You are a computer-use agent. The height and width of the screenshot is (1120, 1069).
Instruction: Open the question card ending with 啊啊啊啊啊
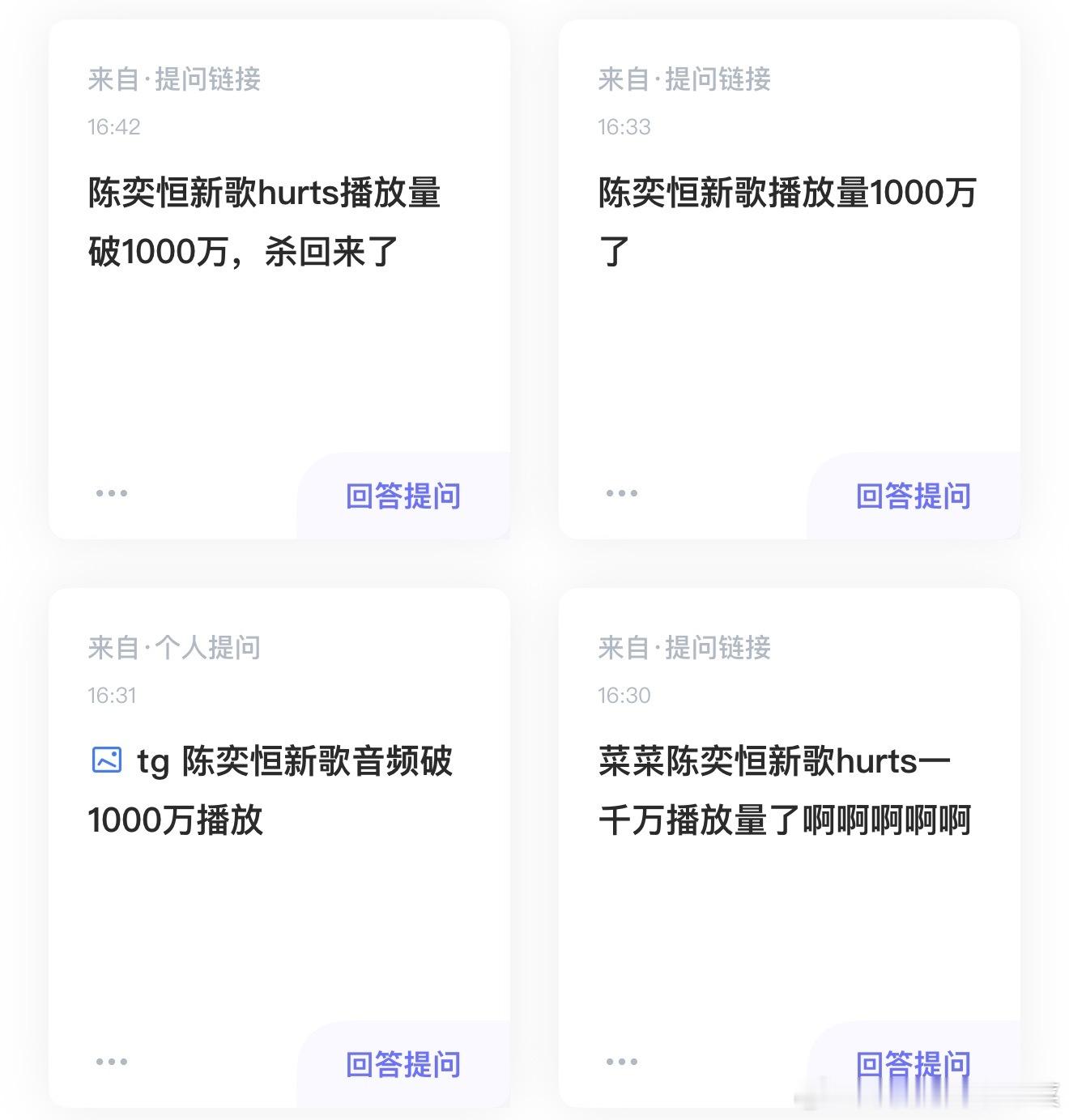784,790
